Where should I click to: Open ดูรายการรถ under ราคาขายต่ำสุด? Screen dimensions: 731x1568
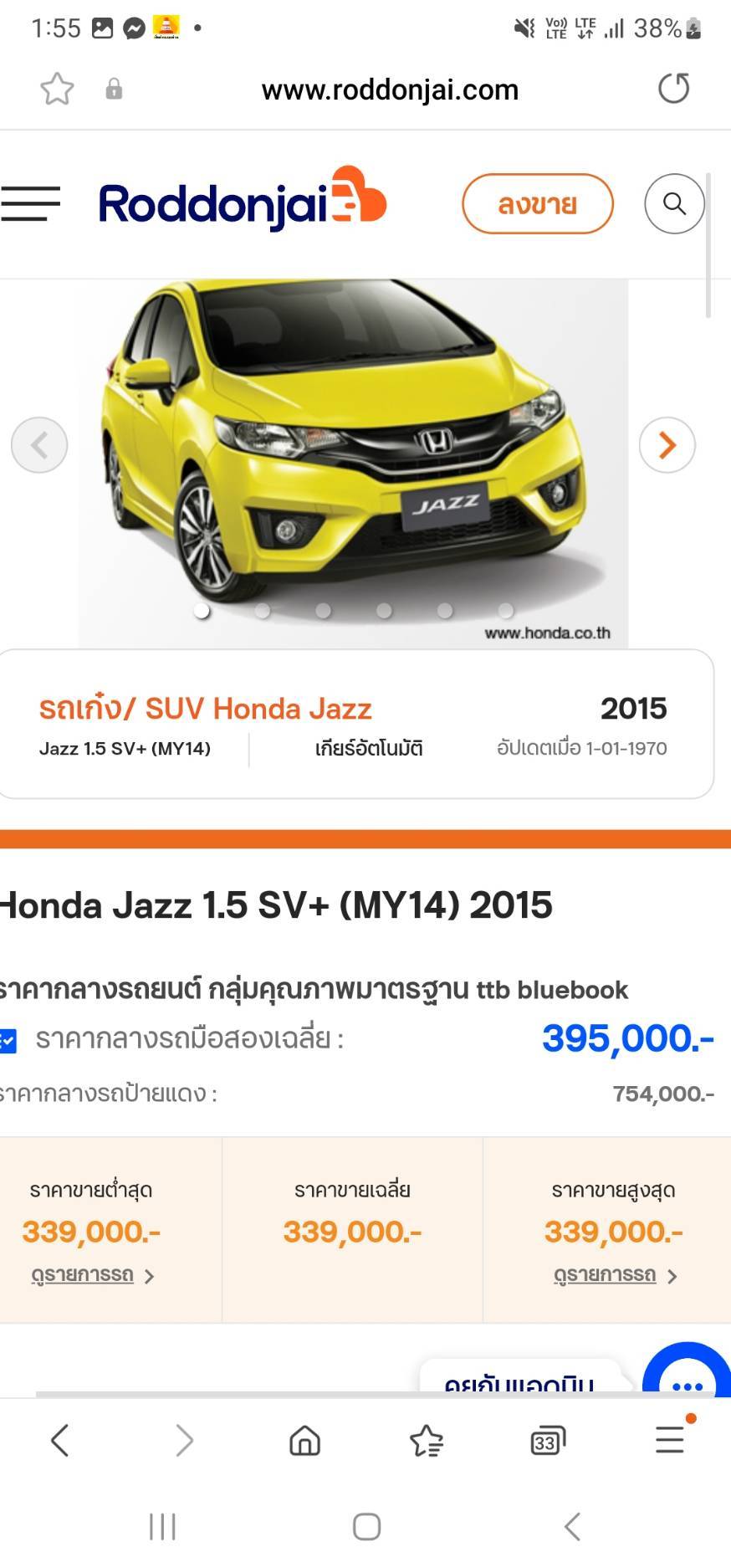point(92,1275)
